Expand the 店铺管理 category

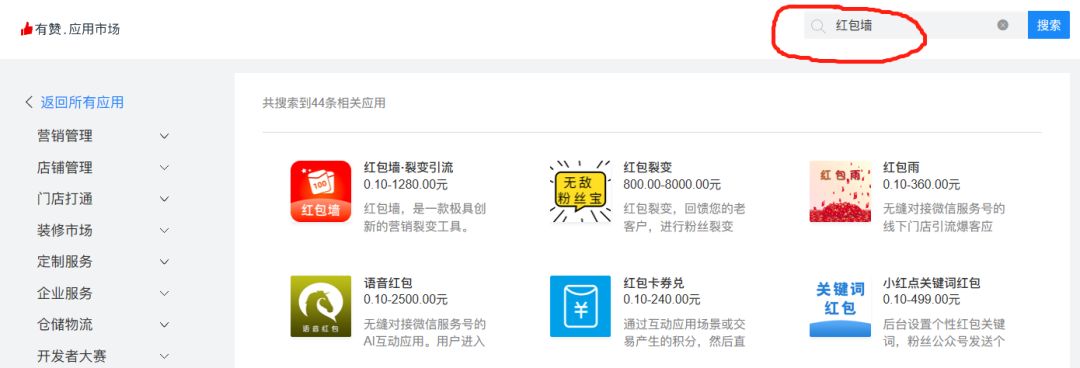tap(103, 167)
